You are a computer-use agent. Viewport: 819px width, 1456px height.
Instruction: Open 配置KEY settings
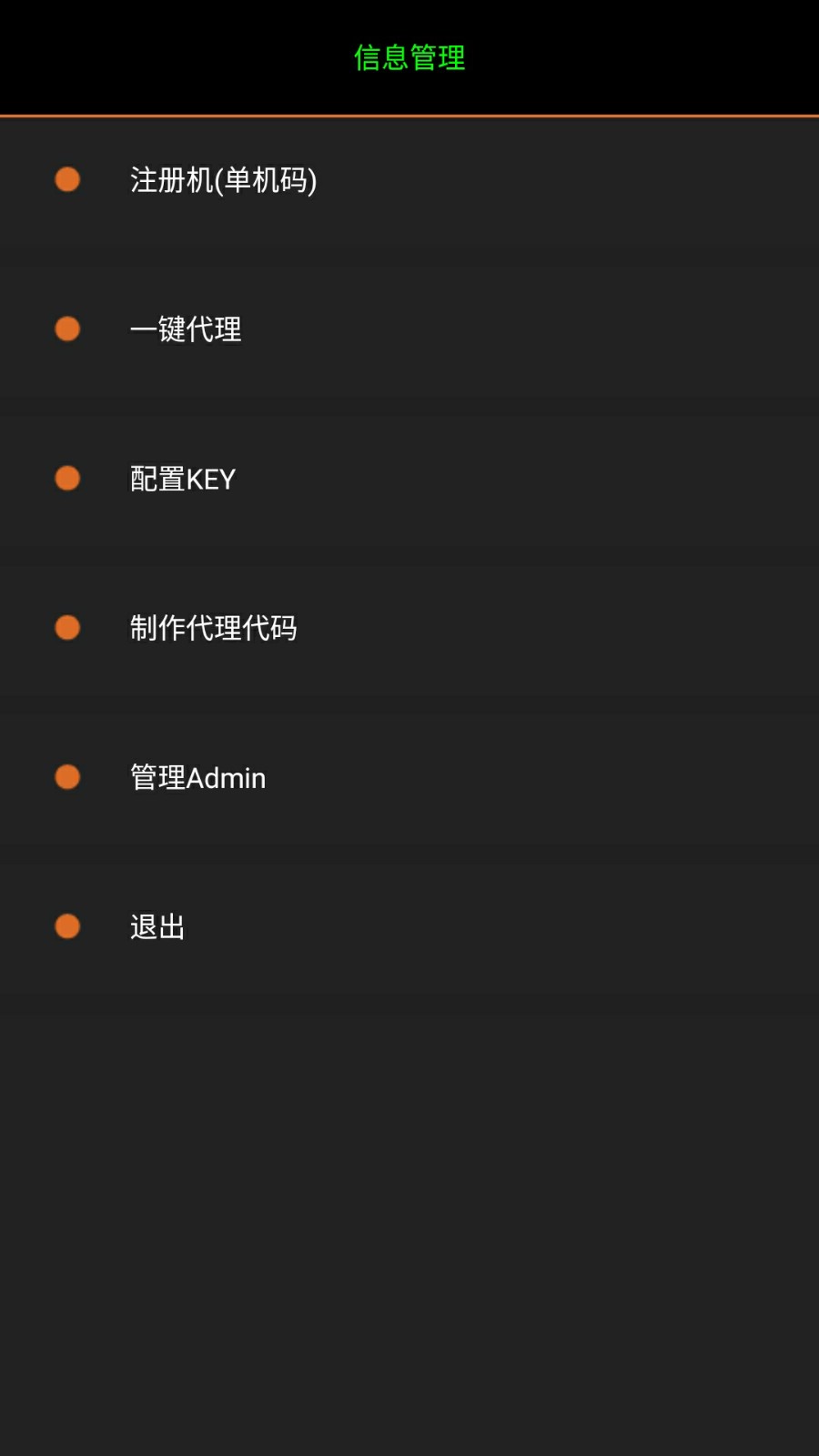[409, 478]
